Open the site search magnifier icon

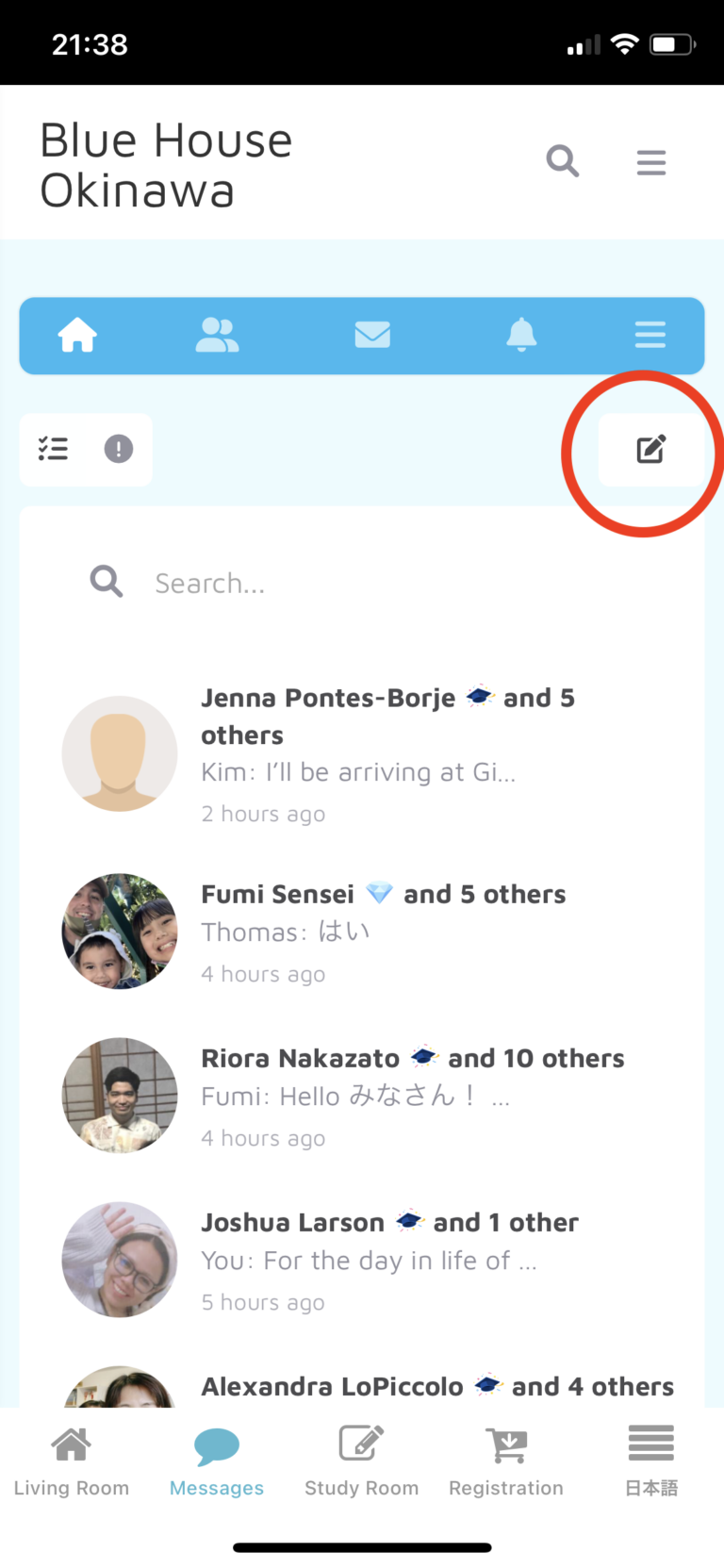[563, 162]
